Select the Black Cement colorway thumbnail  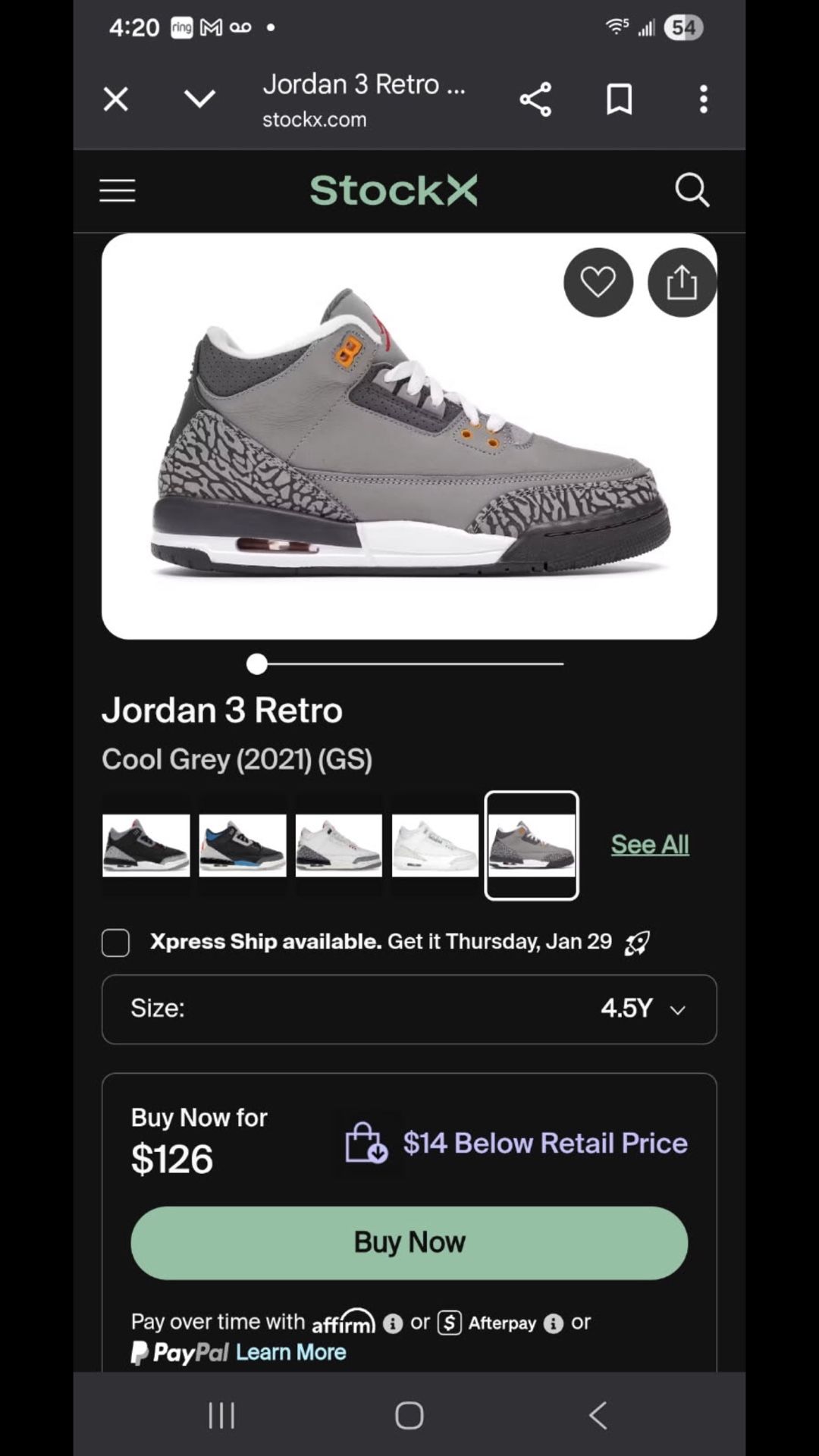[x=146, y=843]
